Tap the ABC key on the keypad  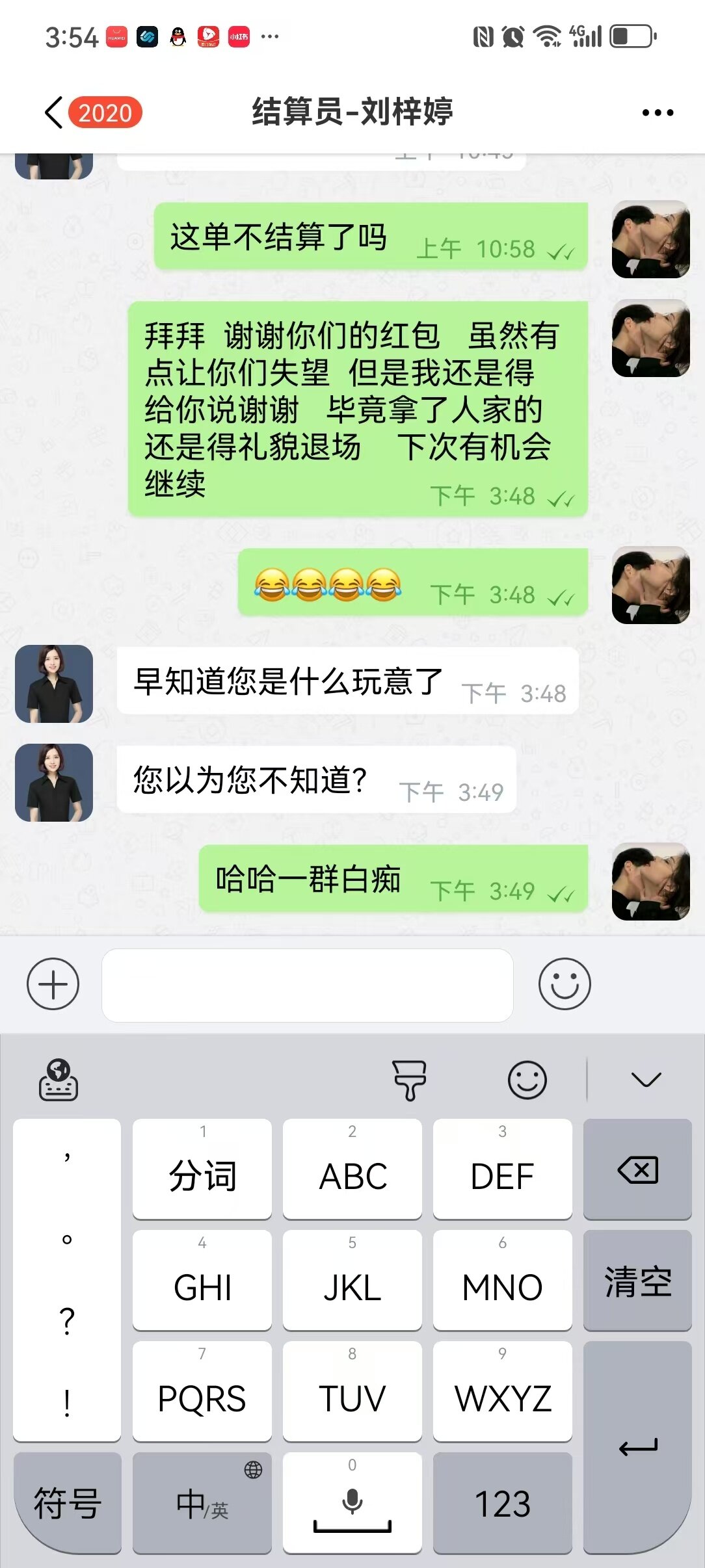coord(352,1169)
